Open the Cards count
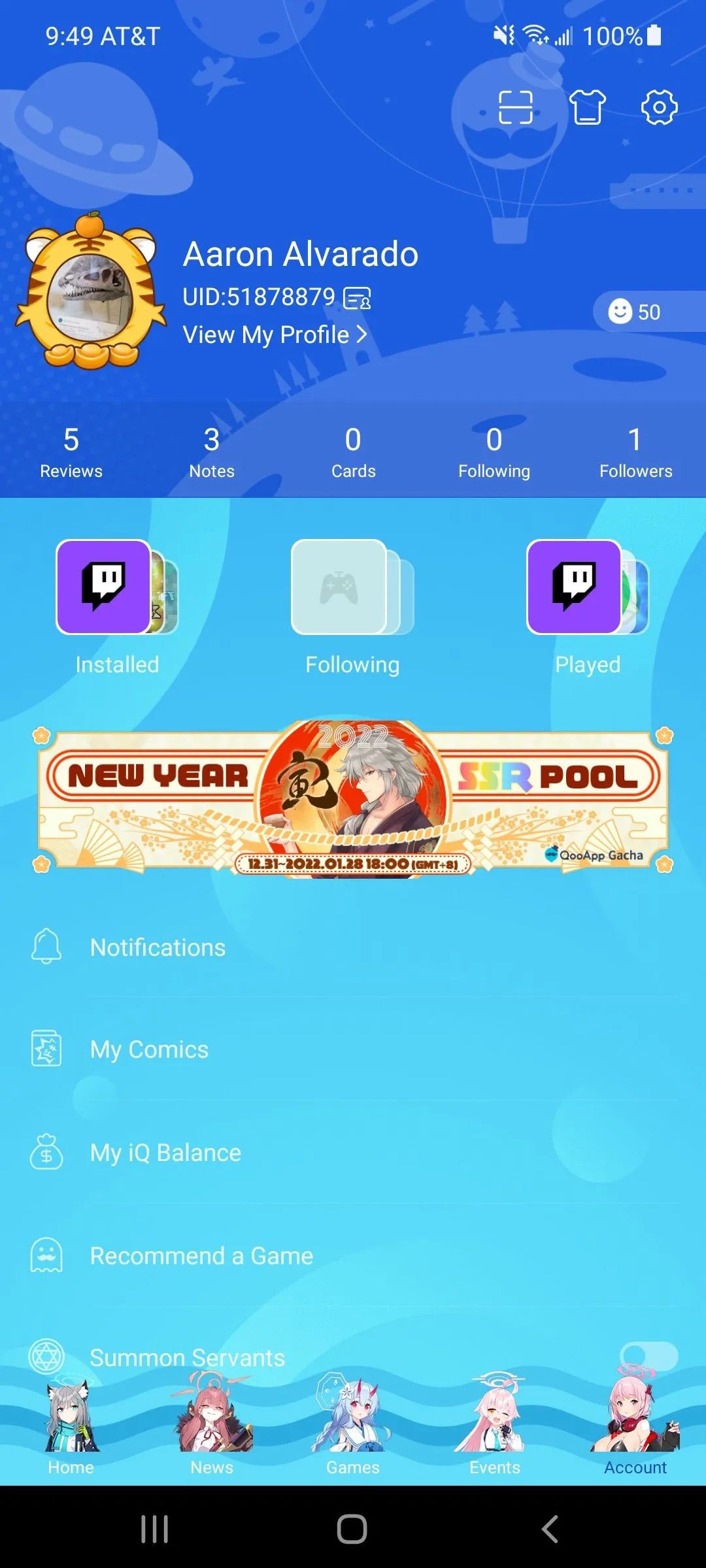The width and height of the screenshot is (706, 1568). (353, 452)
